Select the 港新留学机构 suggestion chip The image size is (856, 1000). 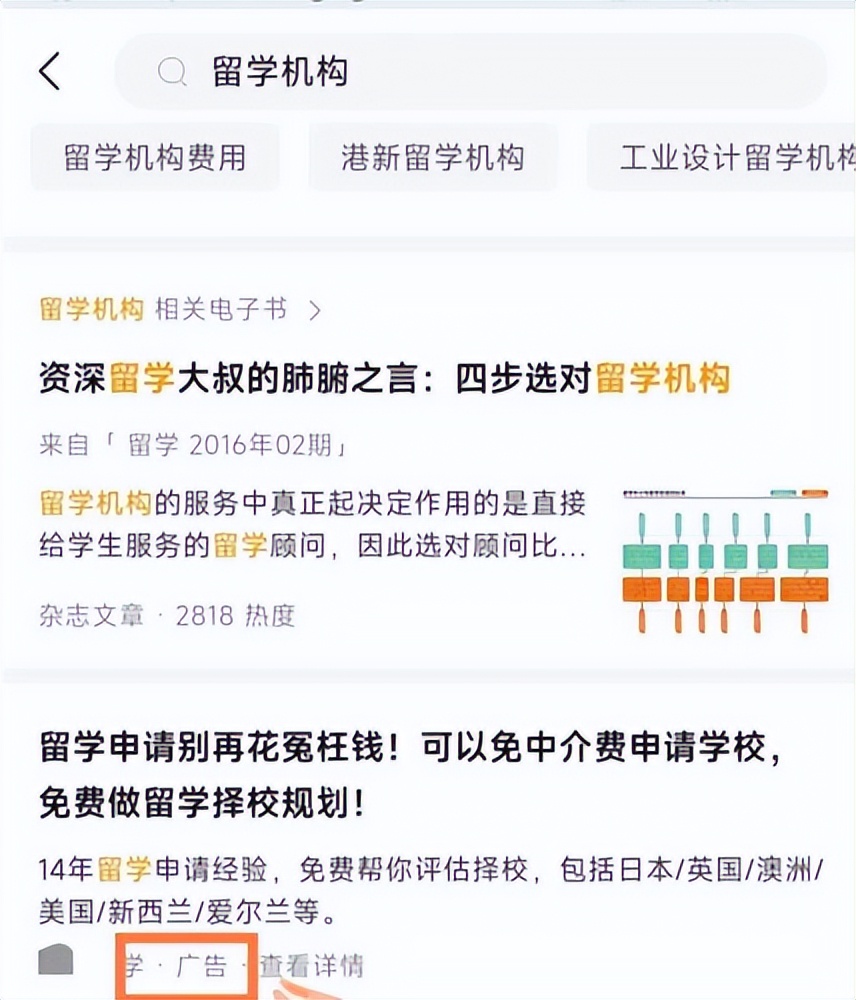(x=433, y=158)
